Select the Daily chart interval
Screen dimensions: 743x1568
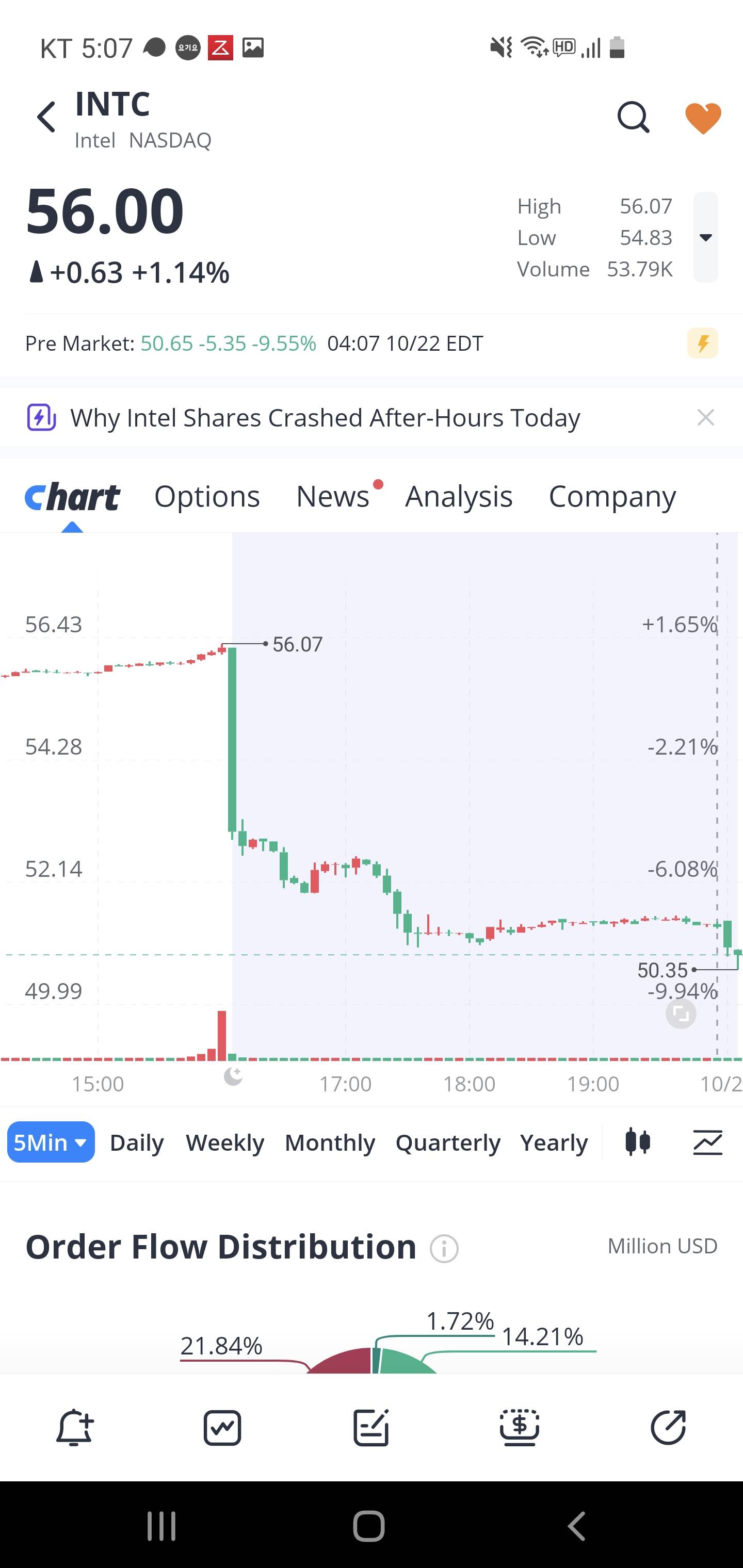coord(136,1142)
